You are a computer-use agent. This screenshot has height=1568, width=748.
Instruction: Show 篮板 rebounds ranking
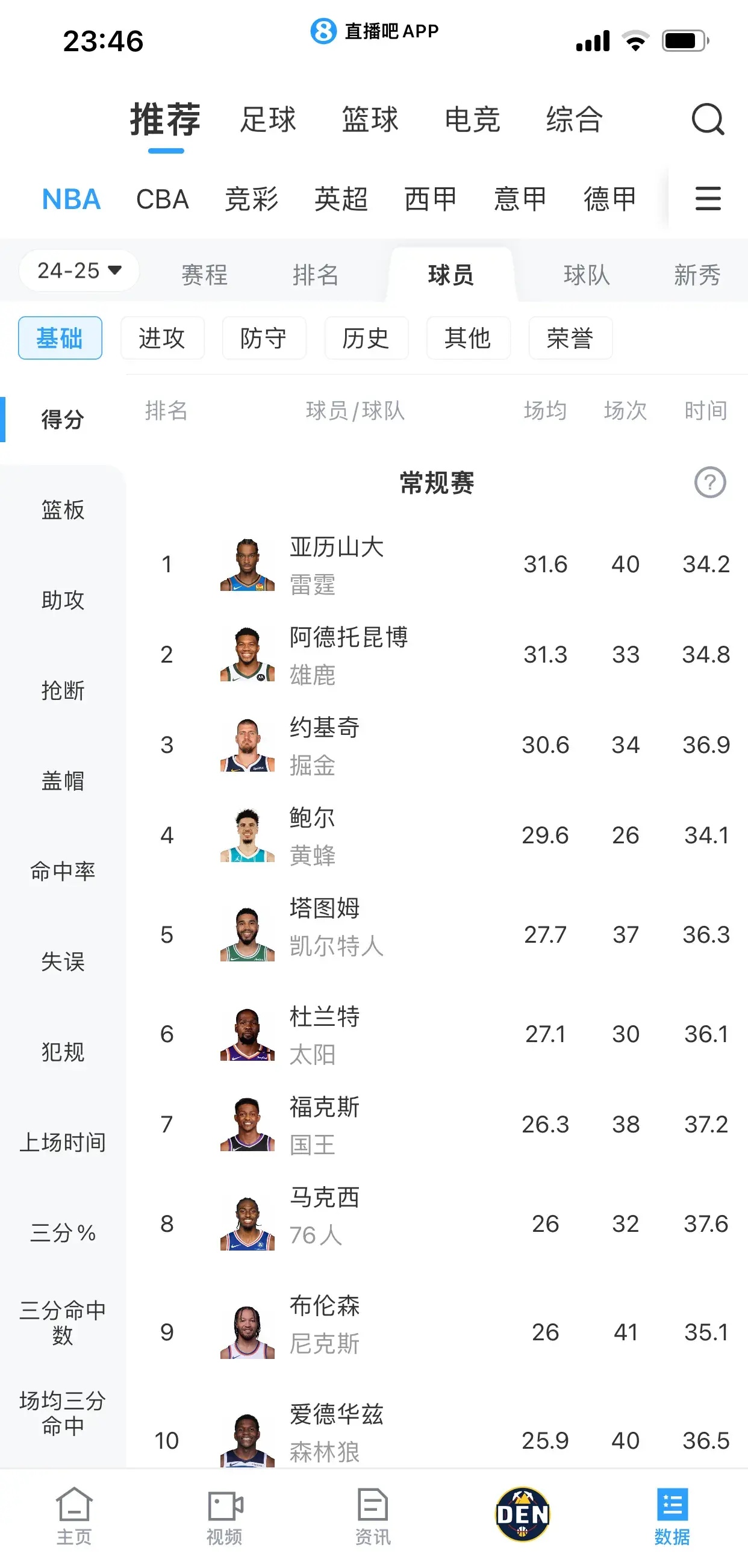[63, 510]
